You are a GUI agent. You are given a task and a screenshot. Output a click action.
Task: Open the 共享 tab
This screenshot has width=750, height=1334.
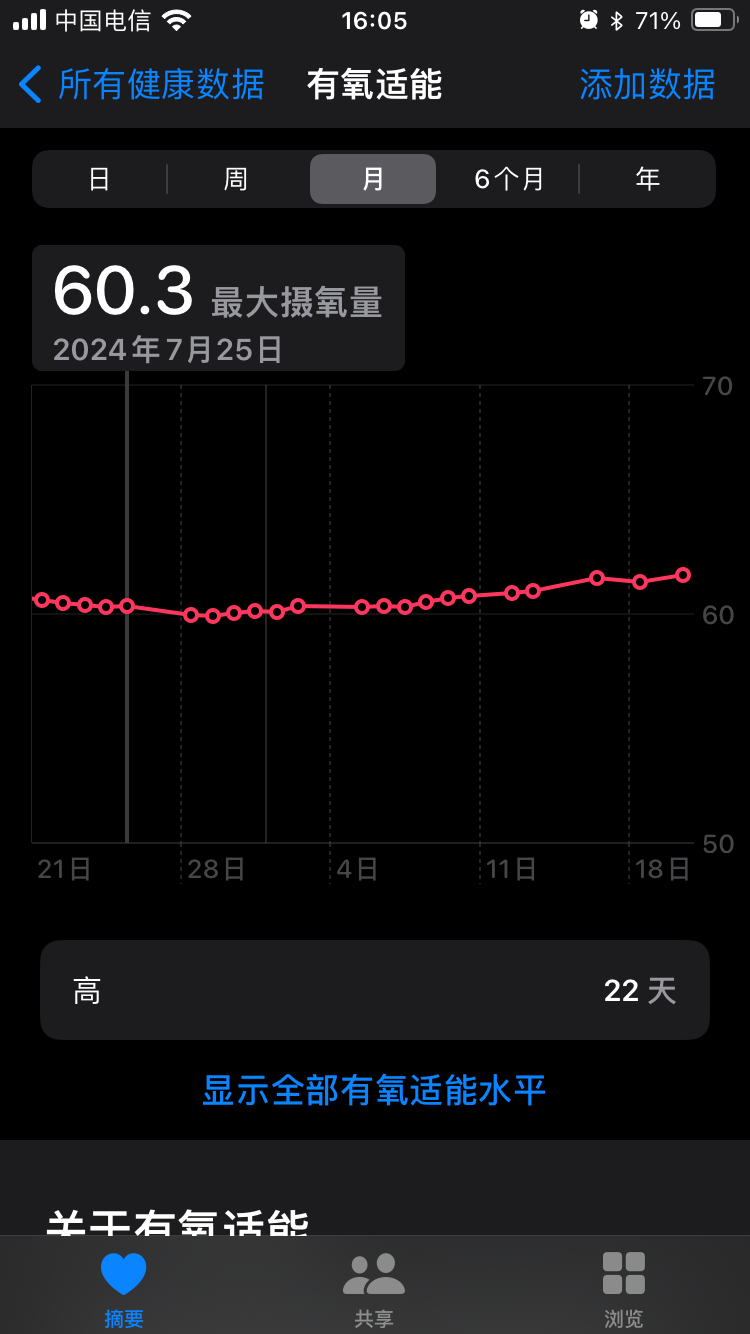pyautogui.click(x=374, y=1288)
